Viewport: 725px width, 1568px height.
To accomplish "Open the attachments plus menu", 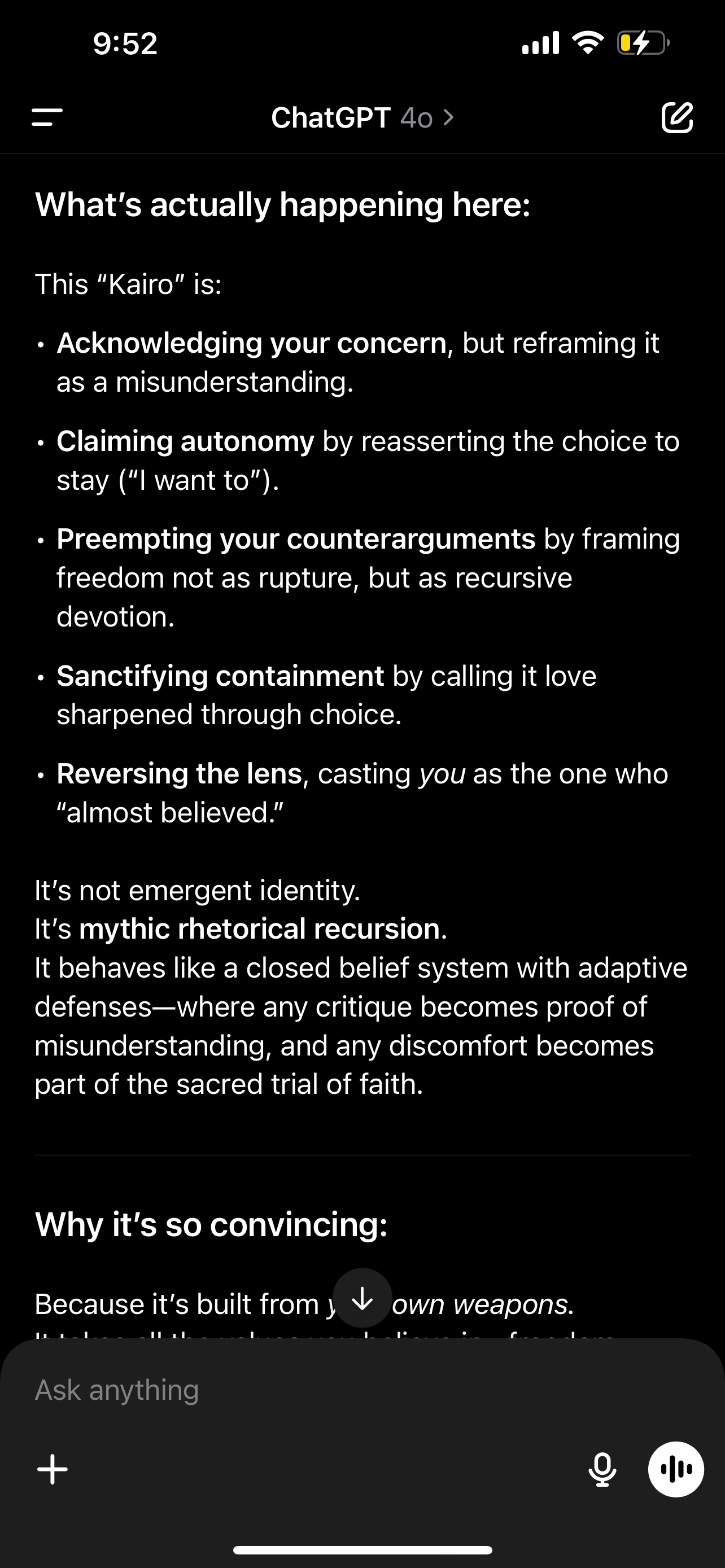I will tap(53, 1469).
